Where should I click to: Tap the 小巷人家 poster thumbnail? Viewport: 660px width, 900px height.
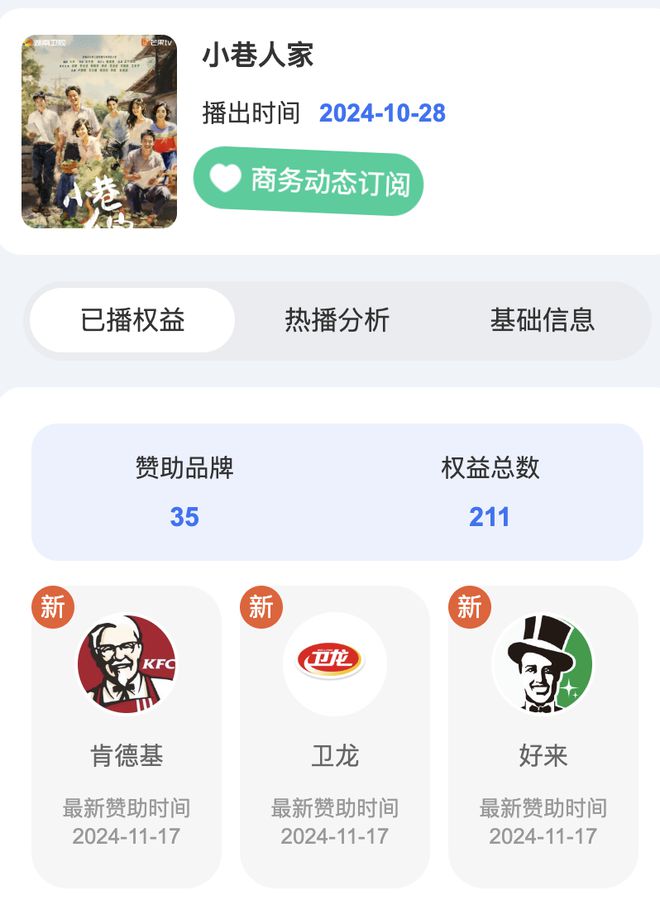click(x=99, y=131)
